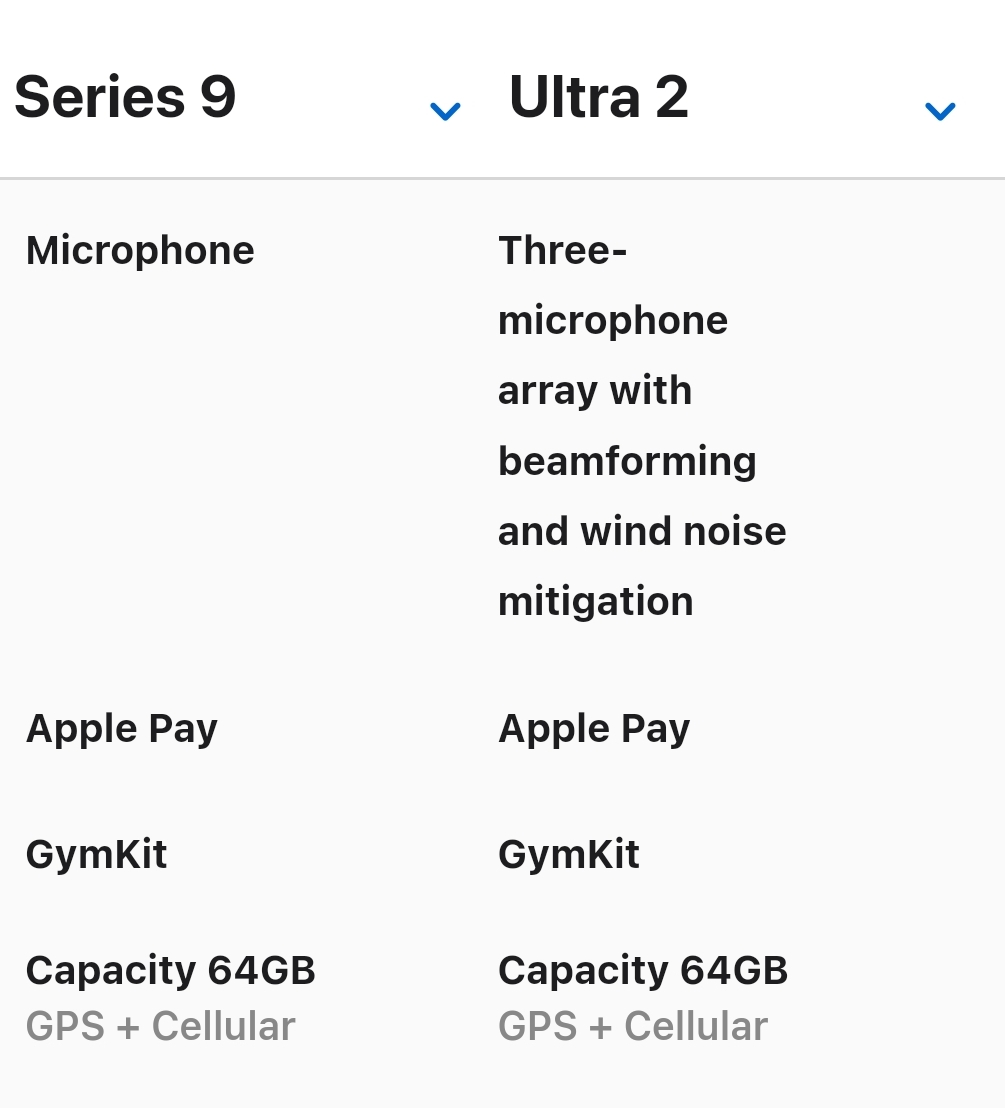
Task: Open the Ultra 2 model dropdown
Action: pos(940,110)
